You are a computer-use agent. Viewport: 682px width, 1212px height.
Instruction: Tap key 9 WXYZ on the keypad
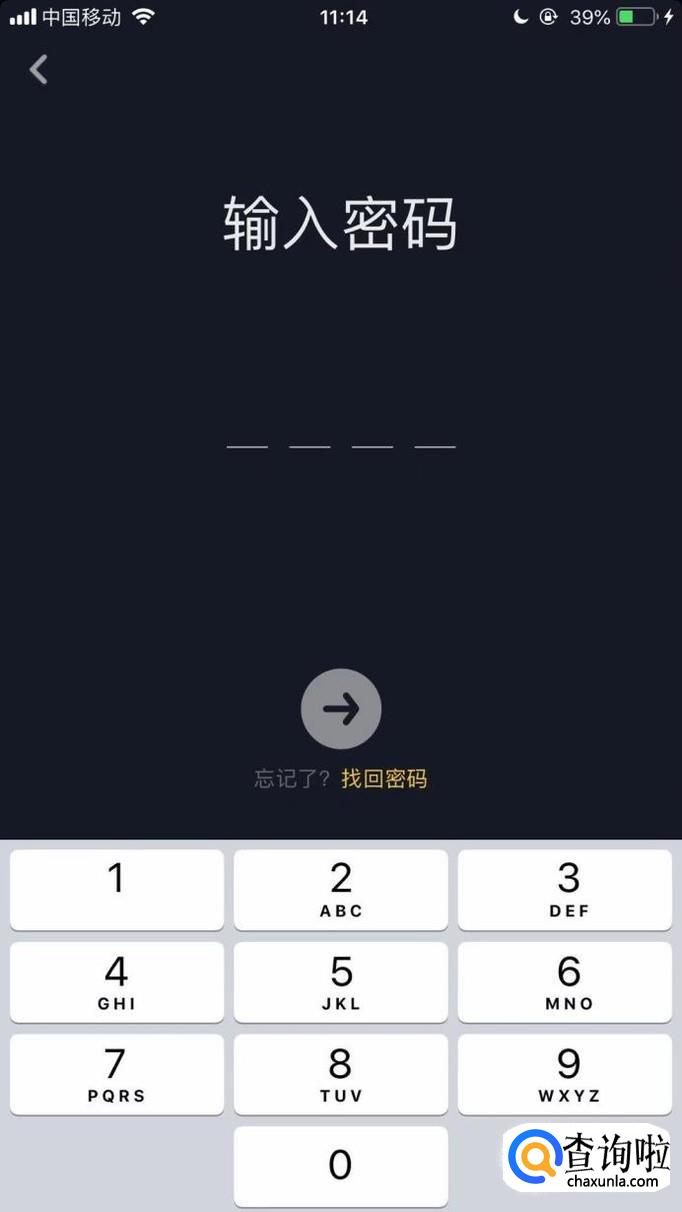(565, 1074)
